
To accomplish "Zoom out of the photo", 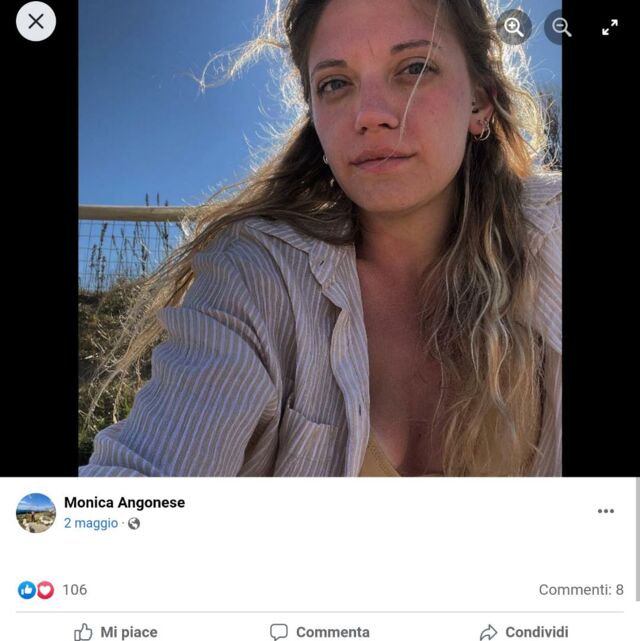I will 561,27.
